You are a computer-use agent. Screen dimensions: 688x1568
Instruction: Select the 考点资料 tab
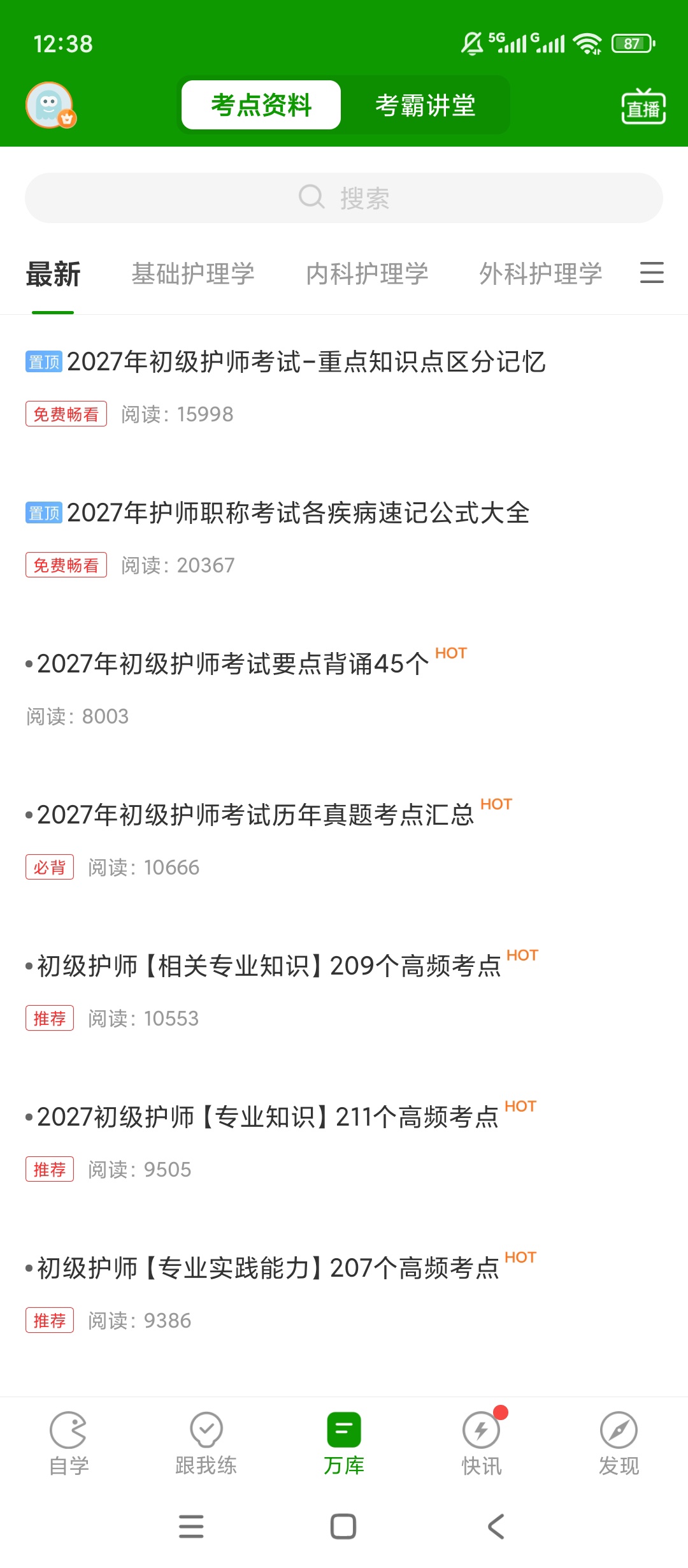261,105
